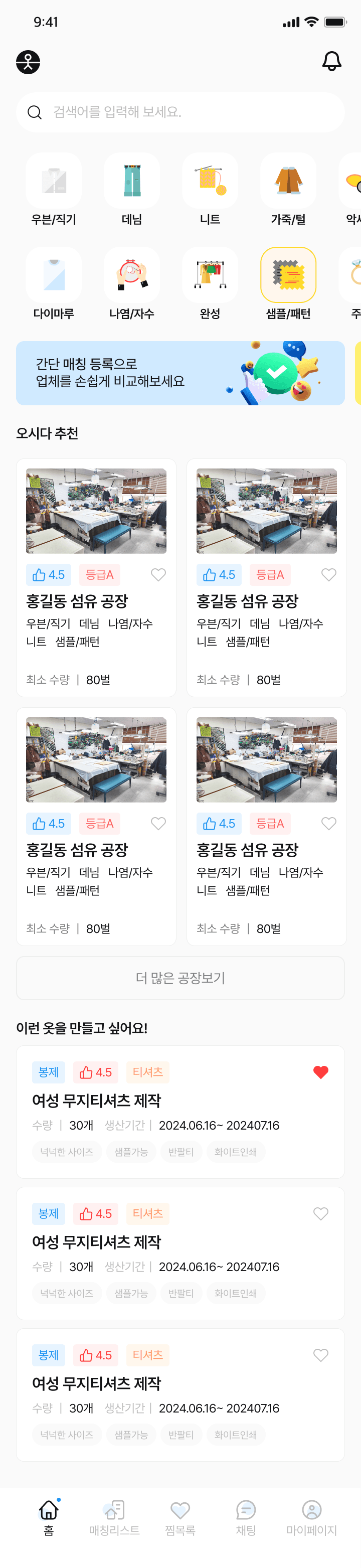Open the notifications bell
The image size is (361, 1568).
332,62
